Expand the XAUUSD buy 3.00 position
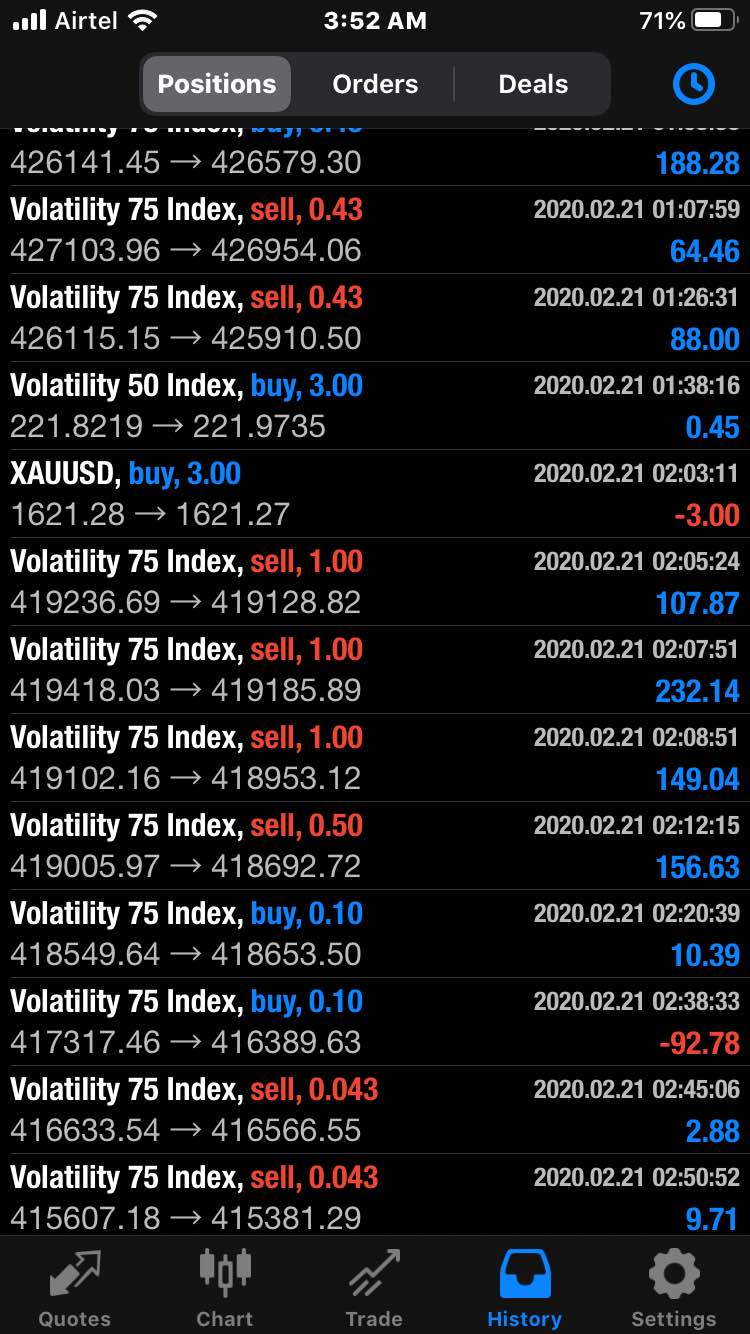This screenshot has width=750, height=1334. 375,494
